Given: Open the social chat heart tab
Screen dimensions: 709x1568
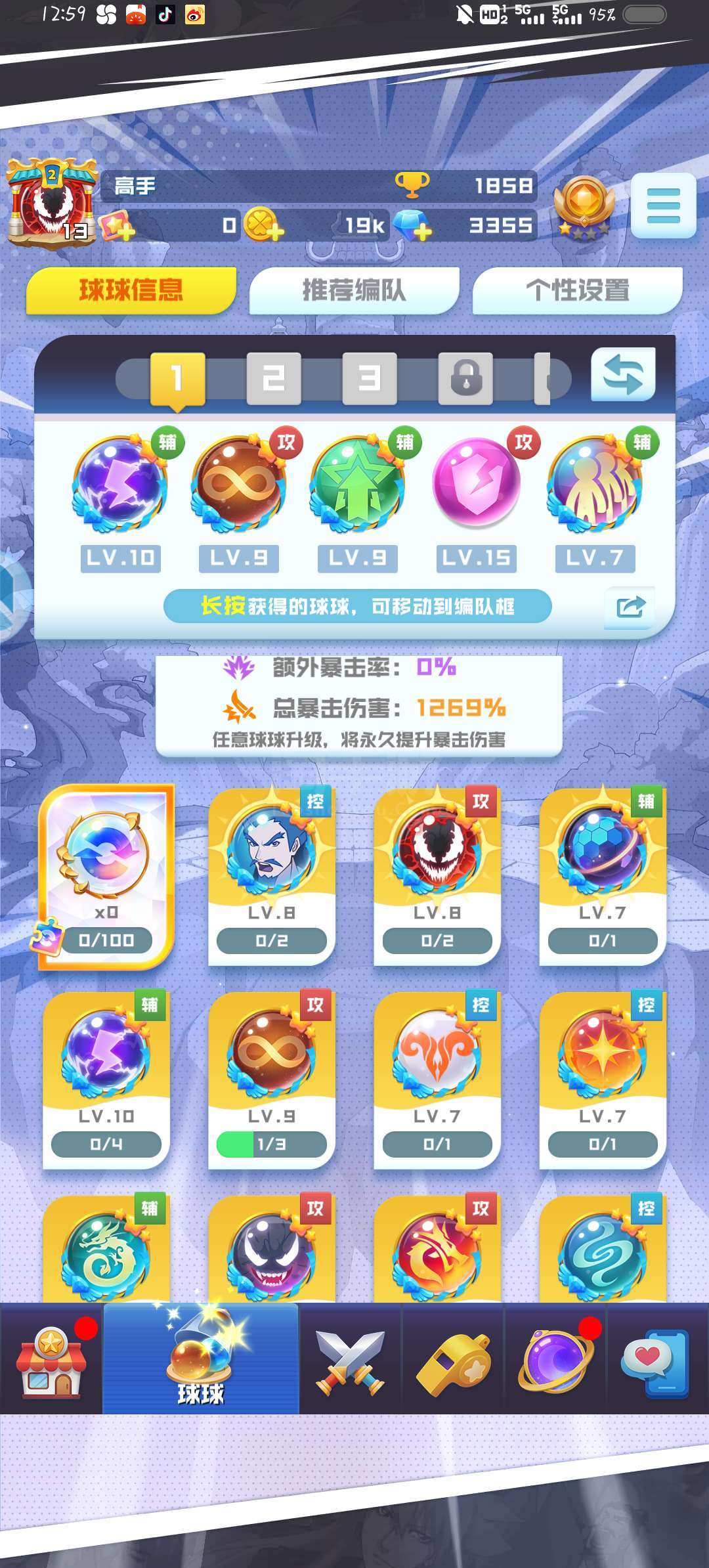Looking at the screenshot, I should 658,1358.
